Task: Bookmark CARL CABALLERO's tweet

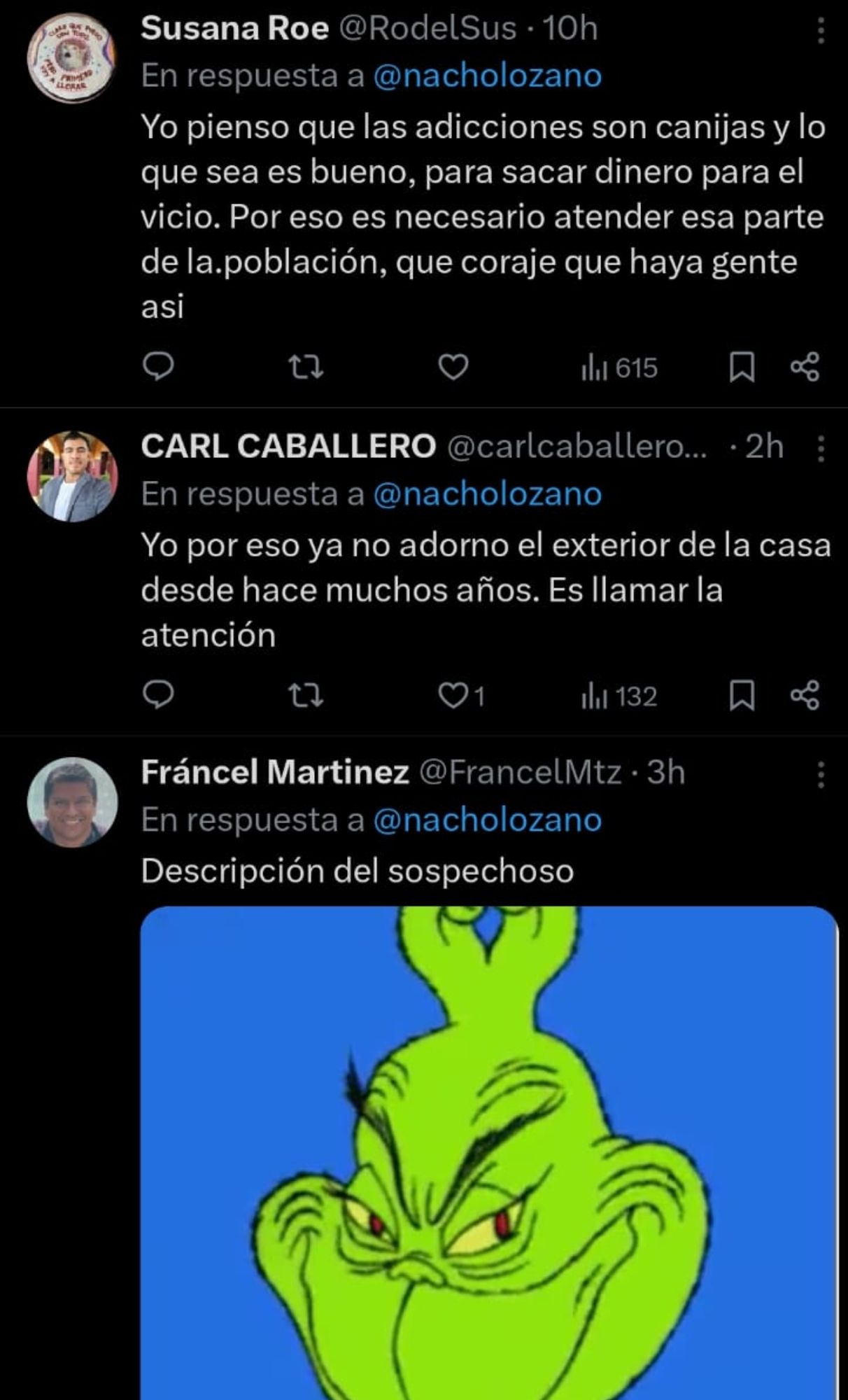Action: [742, 695]
